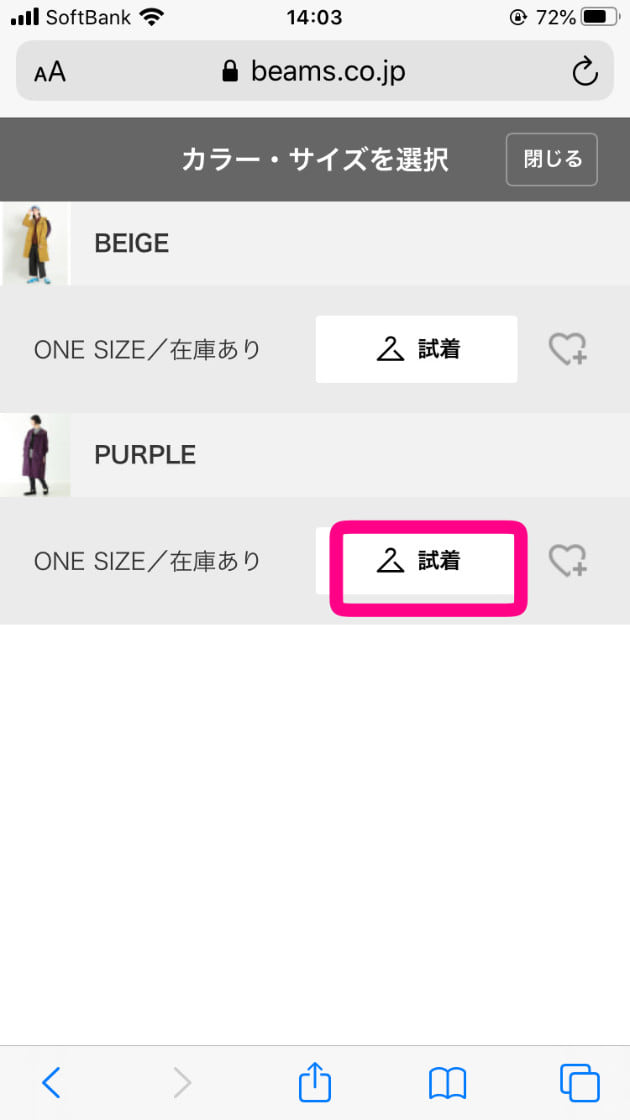Close the color and size selector with 閉じる
This screenshot has height=1120, width=630.
tap(551, 159)
